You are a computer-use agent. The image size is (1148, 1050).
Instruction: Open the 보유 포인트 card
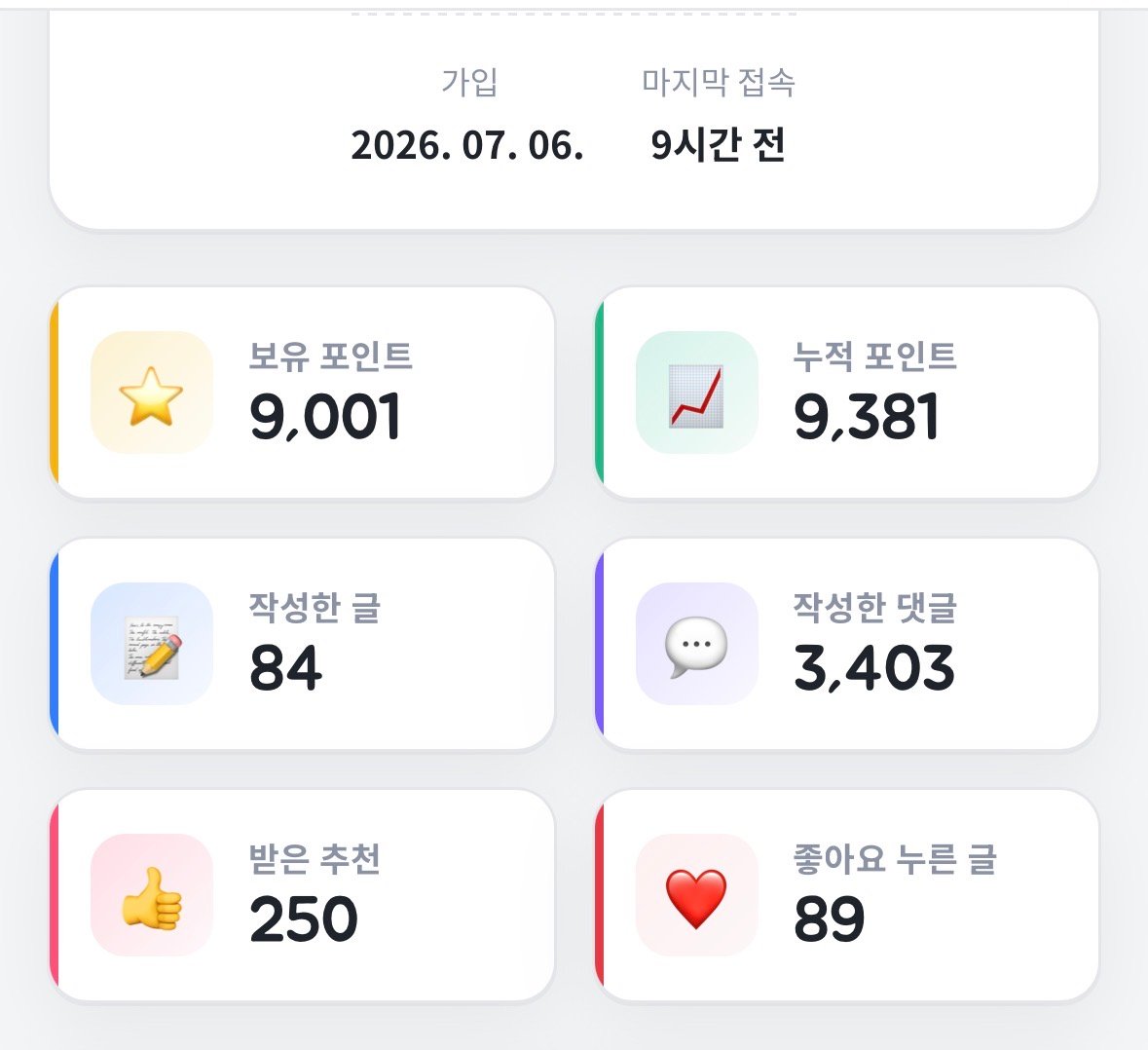[x=302, y=393]
